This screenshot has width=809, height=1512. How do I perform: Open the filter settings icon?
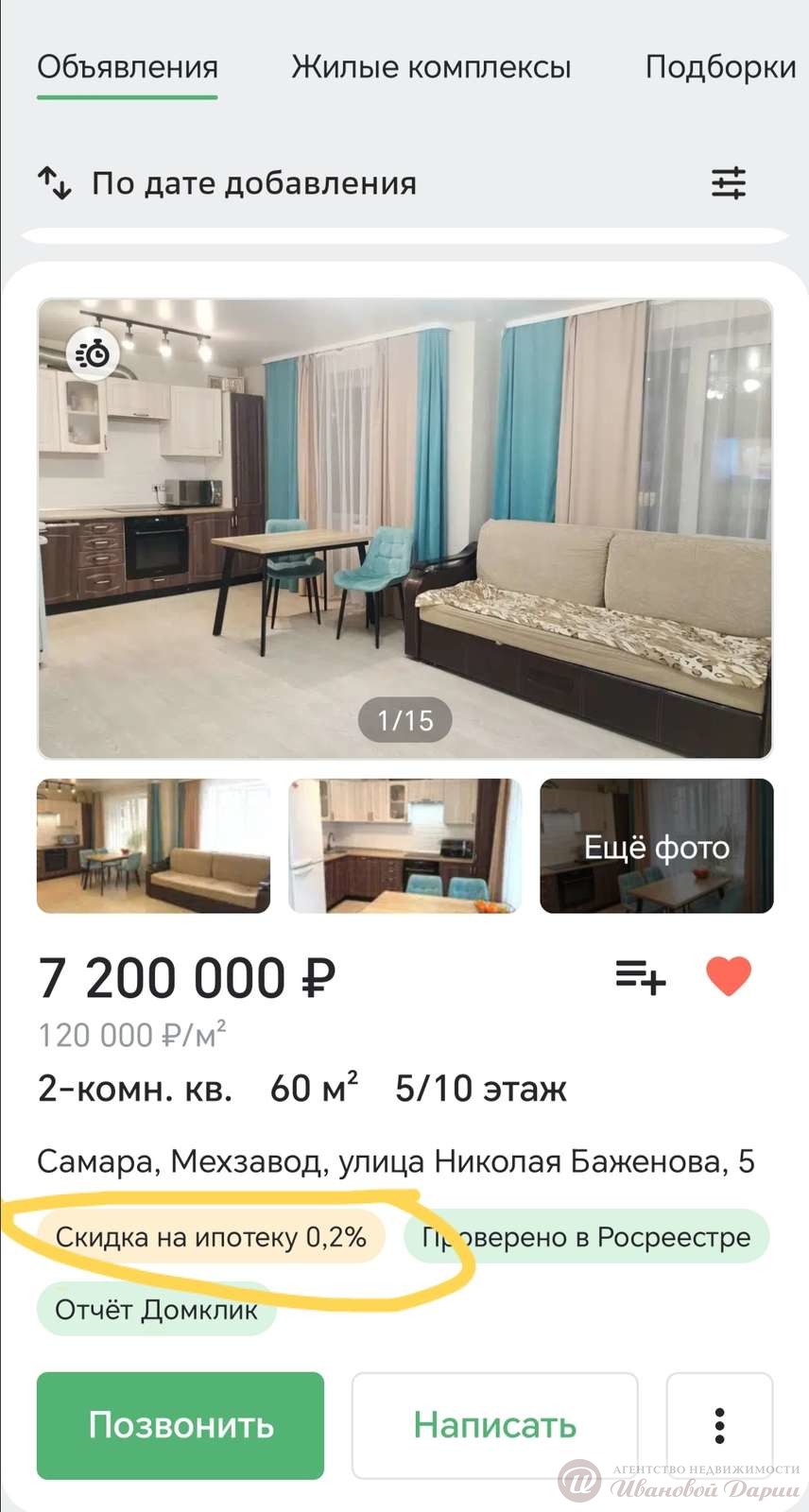(729, 182)
